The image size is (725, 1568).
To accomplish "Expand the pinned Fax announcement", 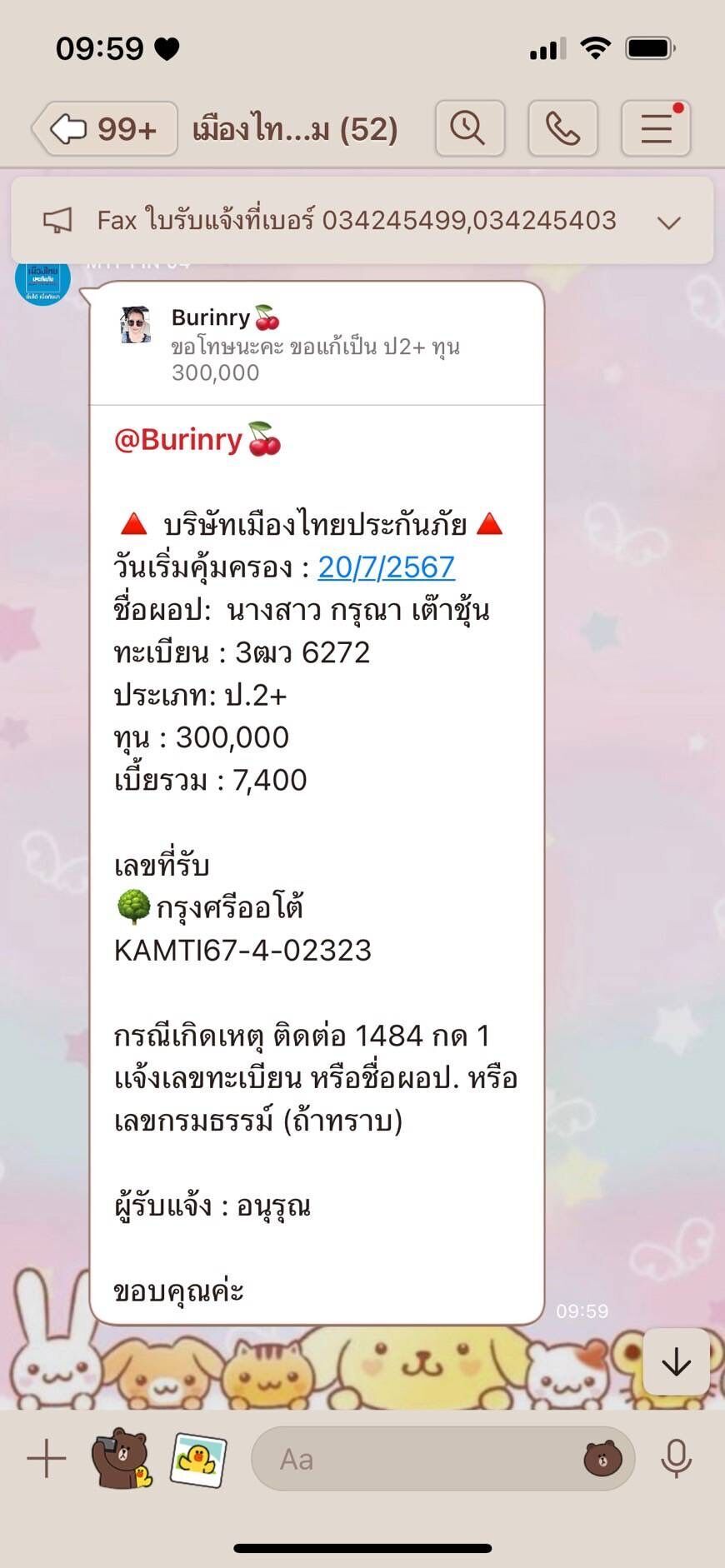I will 669,222.
